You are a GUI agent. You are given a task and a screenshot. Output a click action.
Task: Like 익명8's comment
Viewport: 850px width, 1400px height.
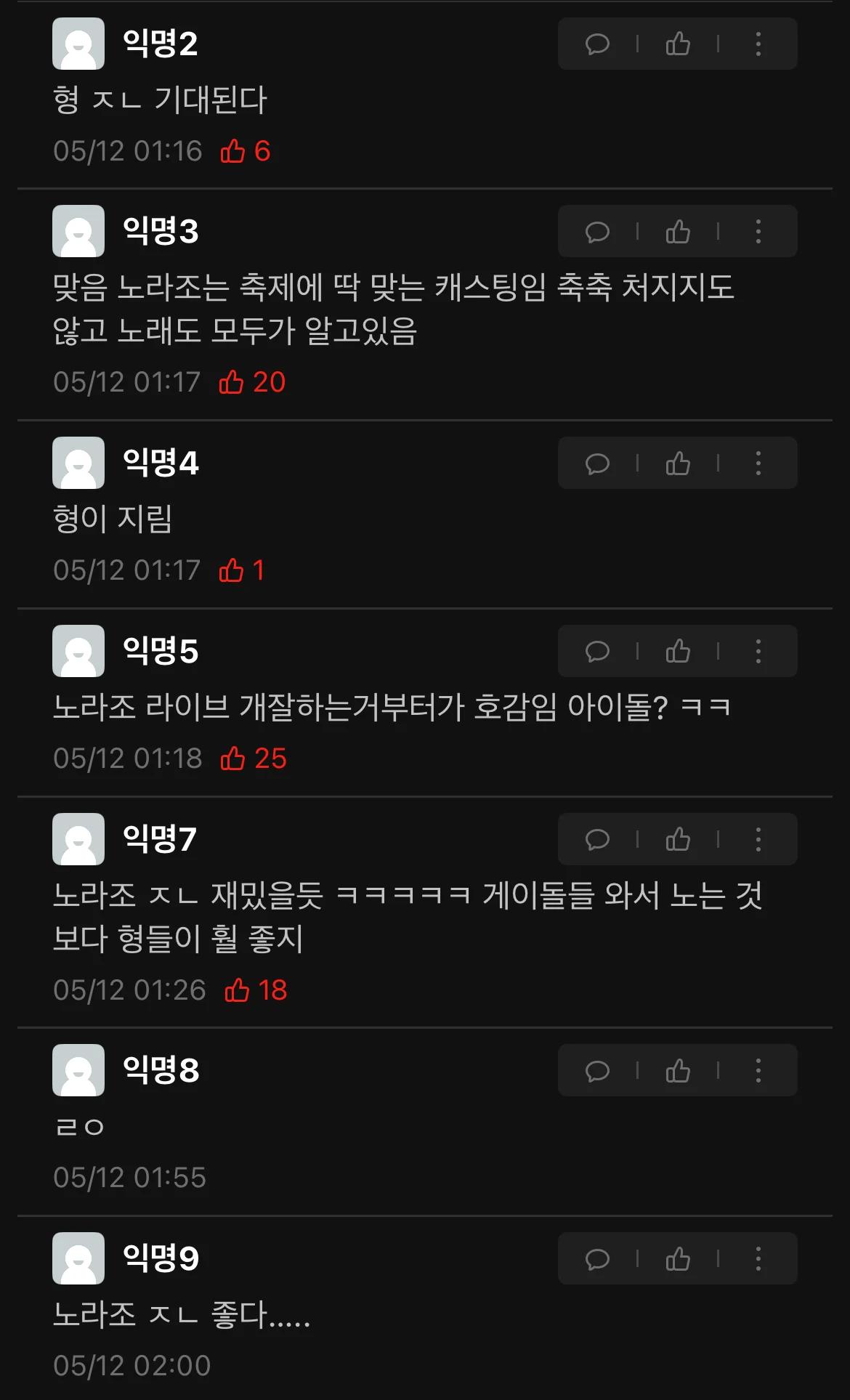click(x=678, y=1070)
